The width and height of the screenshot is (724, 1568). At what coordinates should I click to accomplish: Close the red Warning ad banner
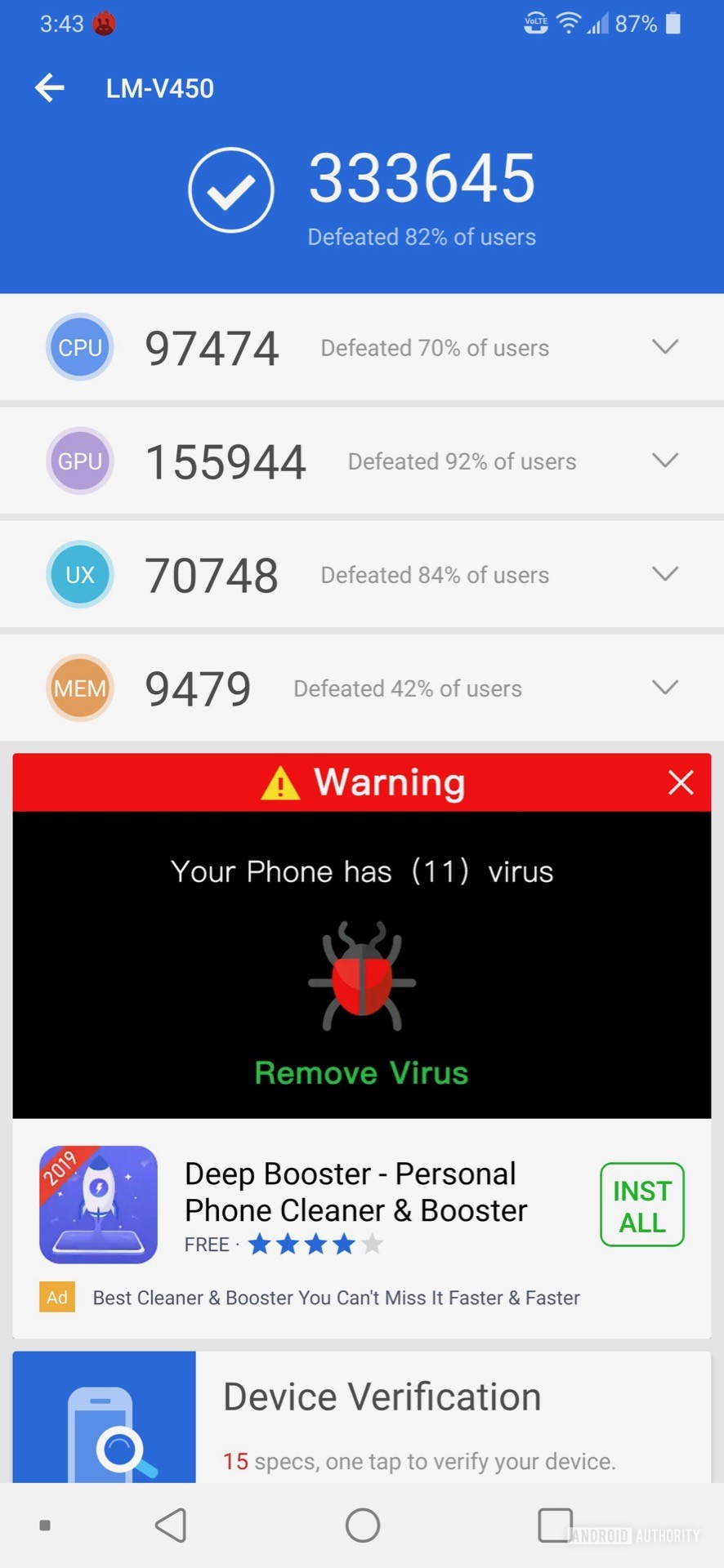tap(681, 782)
